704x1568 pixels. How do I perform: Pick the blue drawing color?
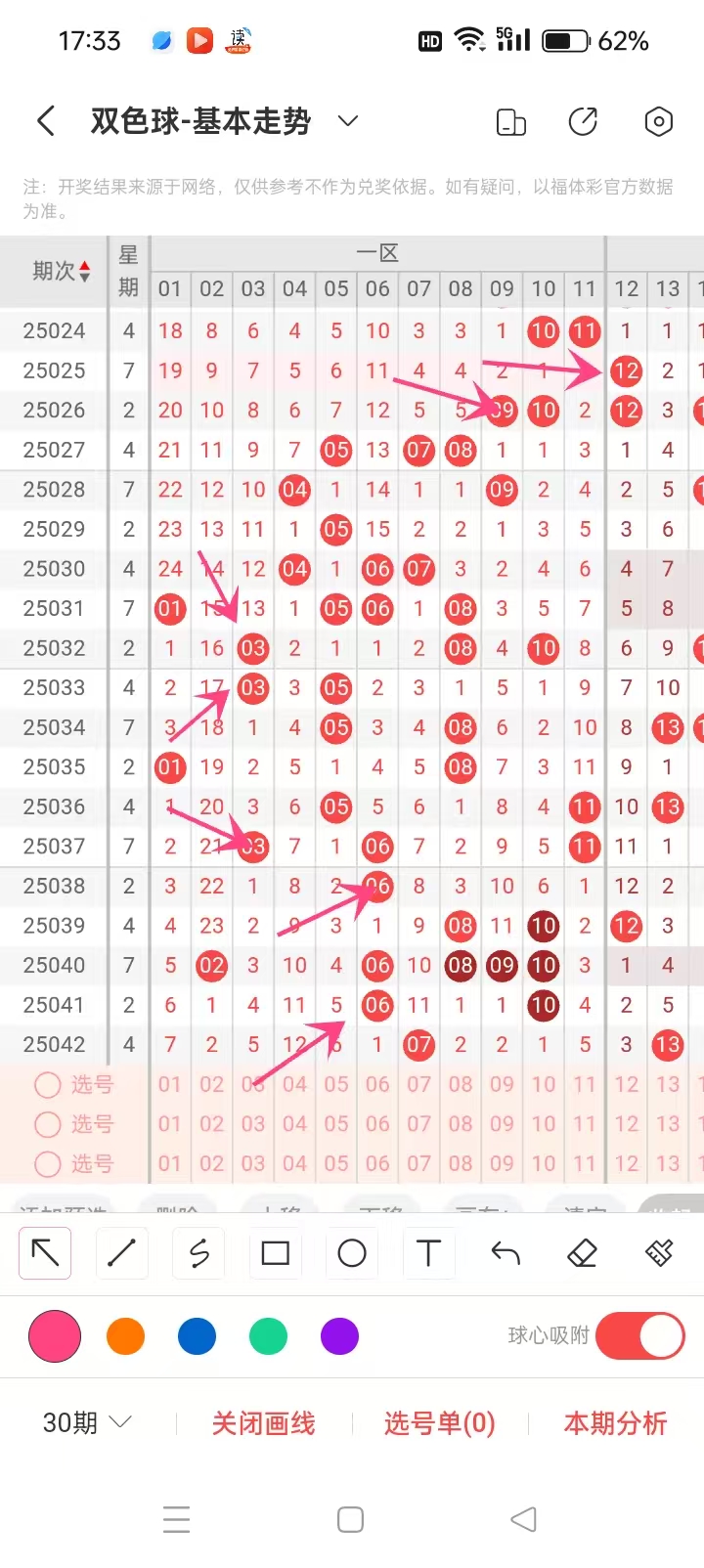pos(197,1336)
